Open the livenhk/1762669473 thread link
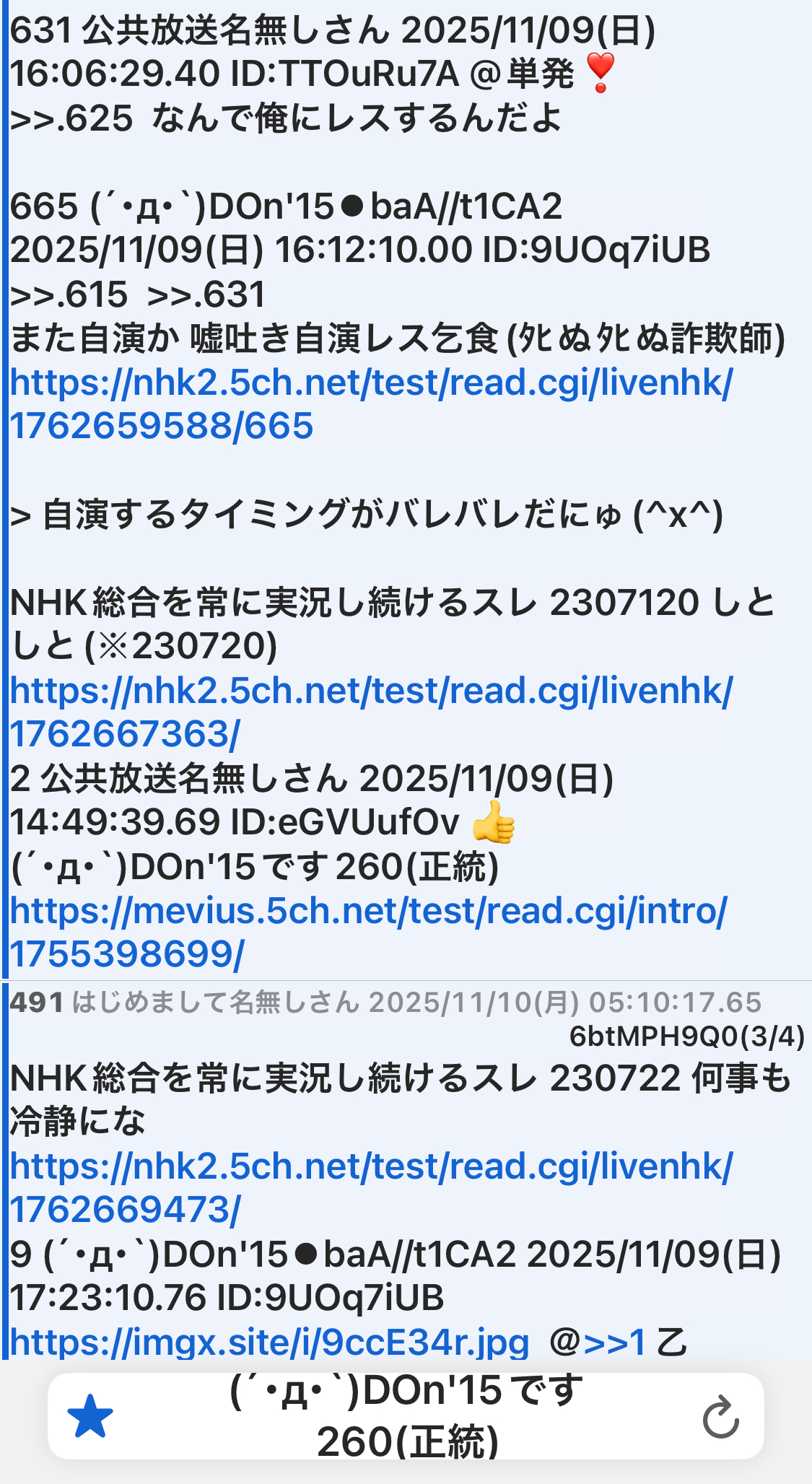 coord(371,1187)
